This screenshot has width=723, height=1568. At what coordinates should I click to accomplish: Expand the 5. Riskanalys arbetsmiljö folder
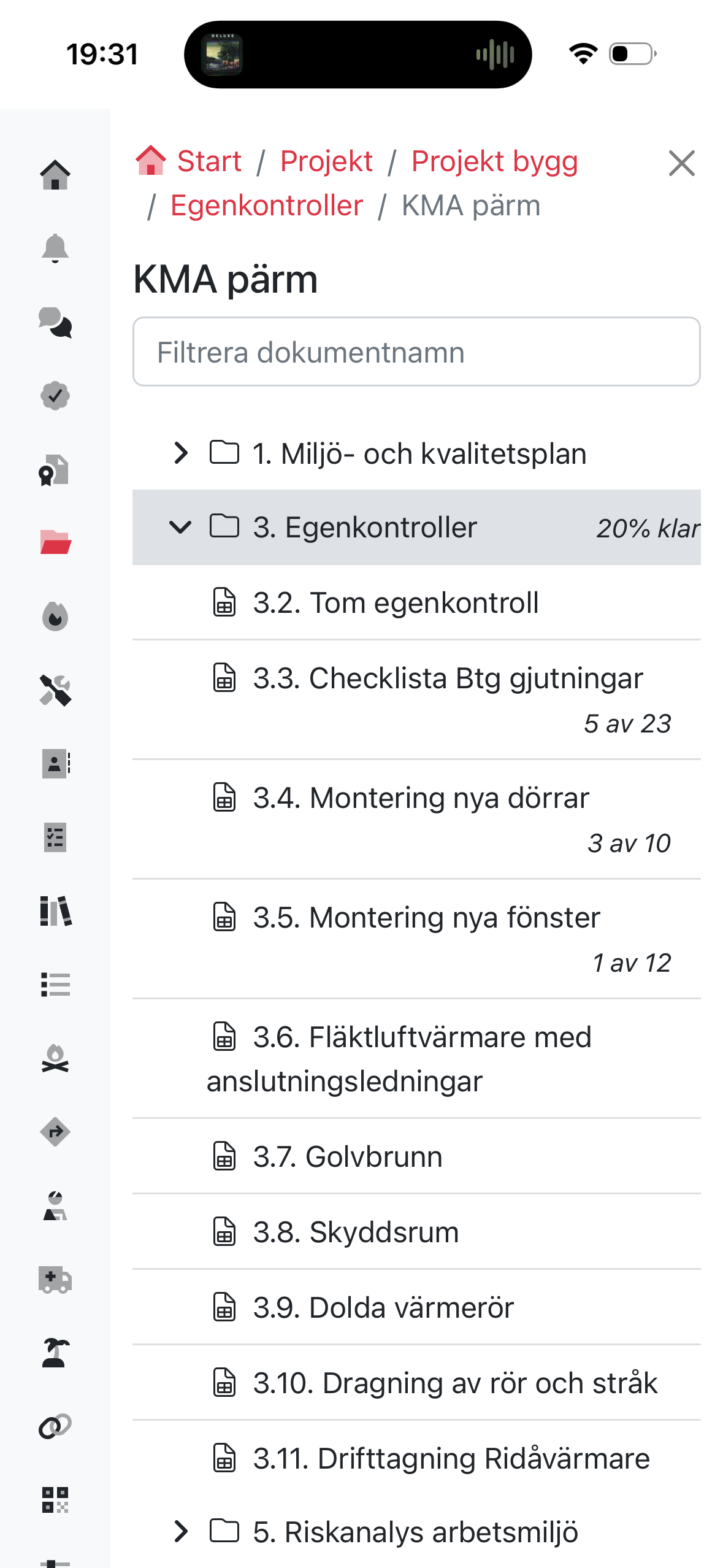pyautogui.click(x=181, y=1532)
